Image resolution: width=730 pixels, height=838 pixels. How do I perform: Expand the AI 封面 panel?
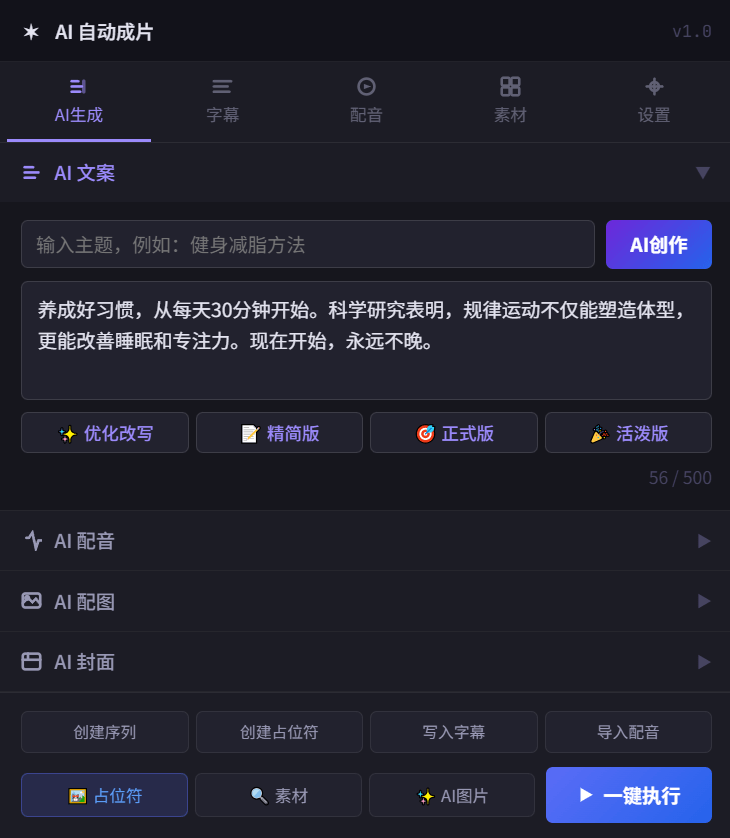(703, 662)
